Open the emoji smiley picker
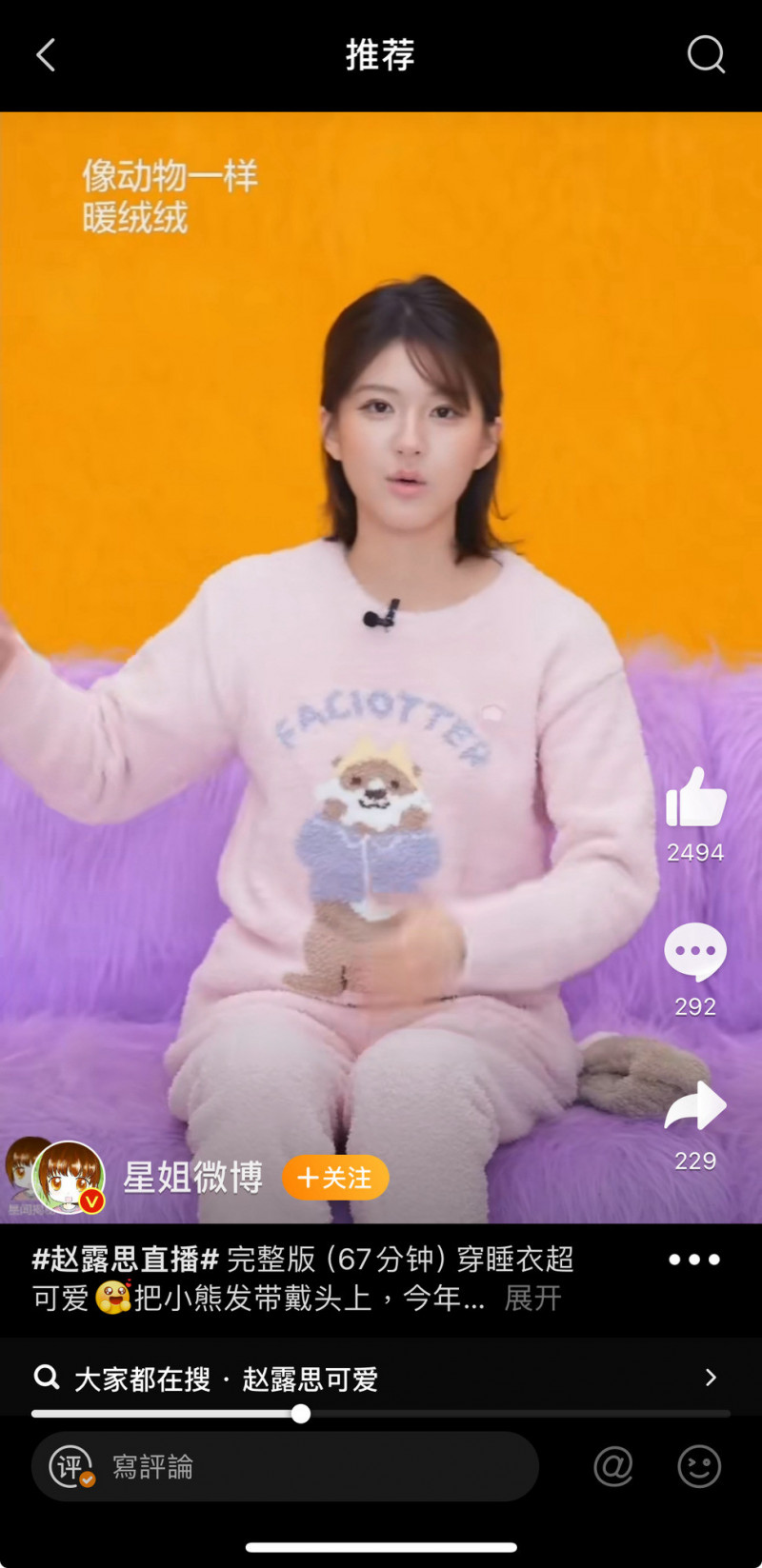Viewport: 762px width, 1568px height. [x=699, y=1467]
